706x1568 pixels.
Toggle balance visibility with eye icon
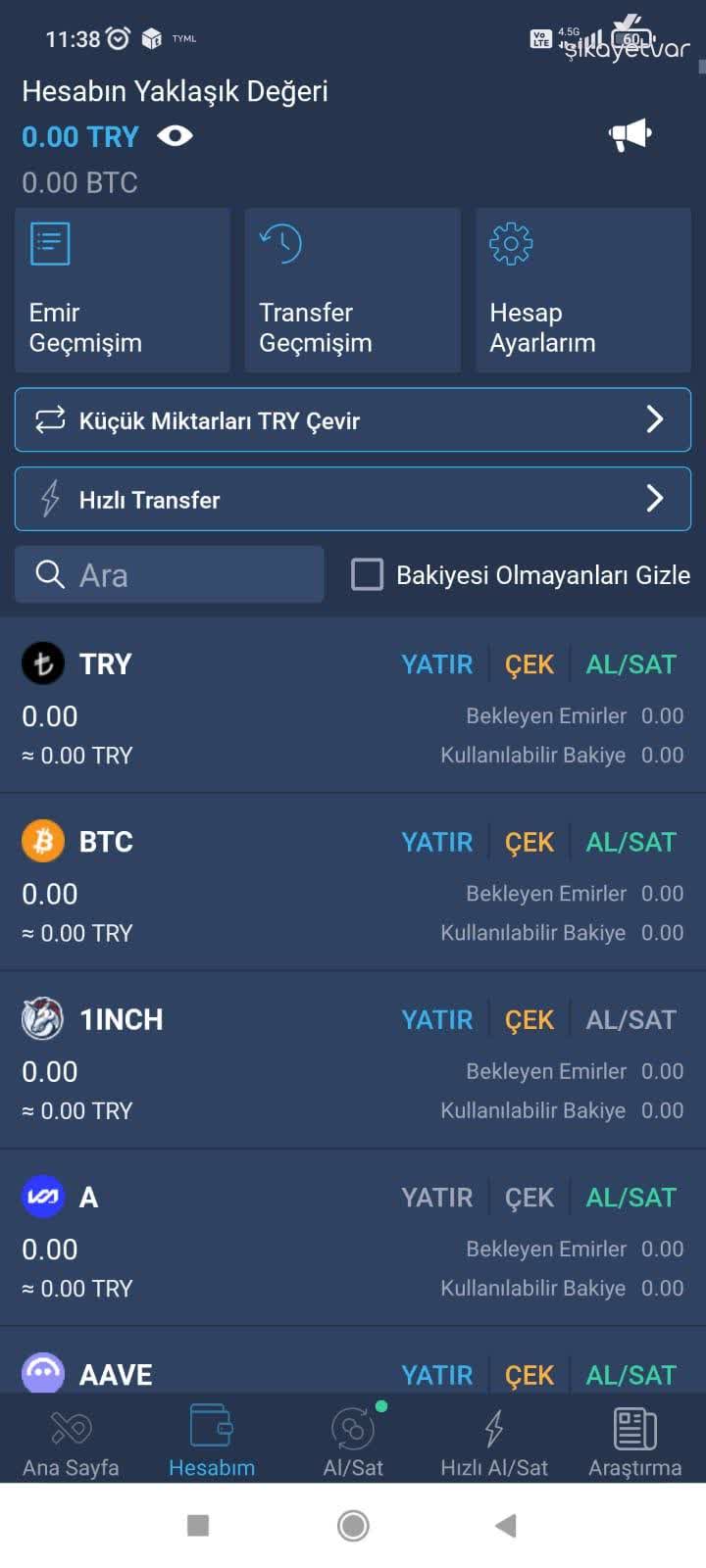176,136
